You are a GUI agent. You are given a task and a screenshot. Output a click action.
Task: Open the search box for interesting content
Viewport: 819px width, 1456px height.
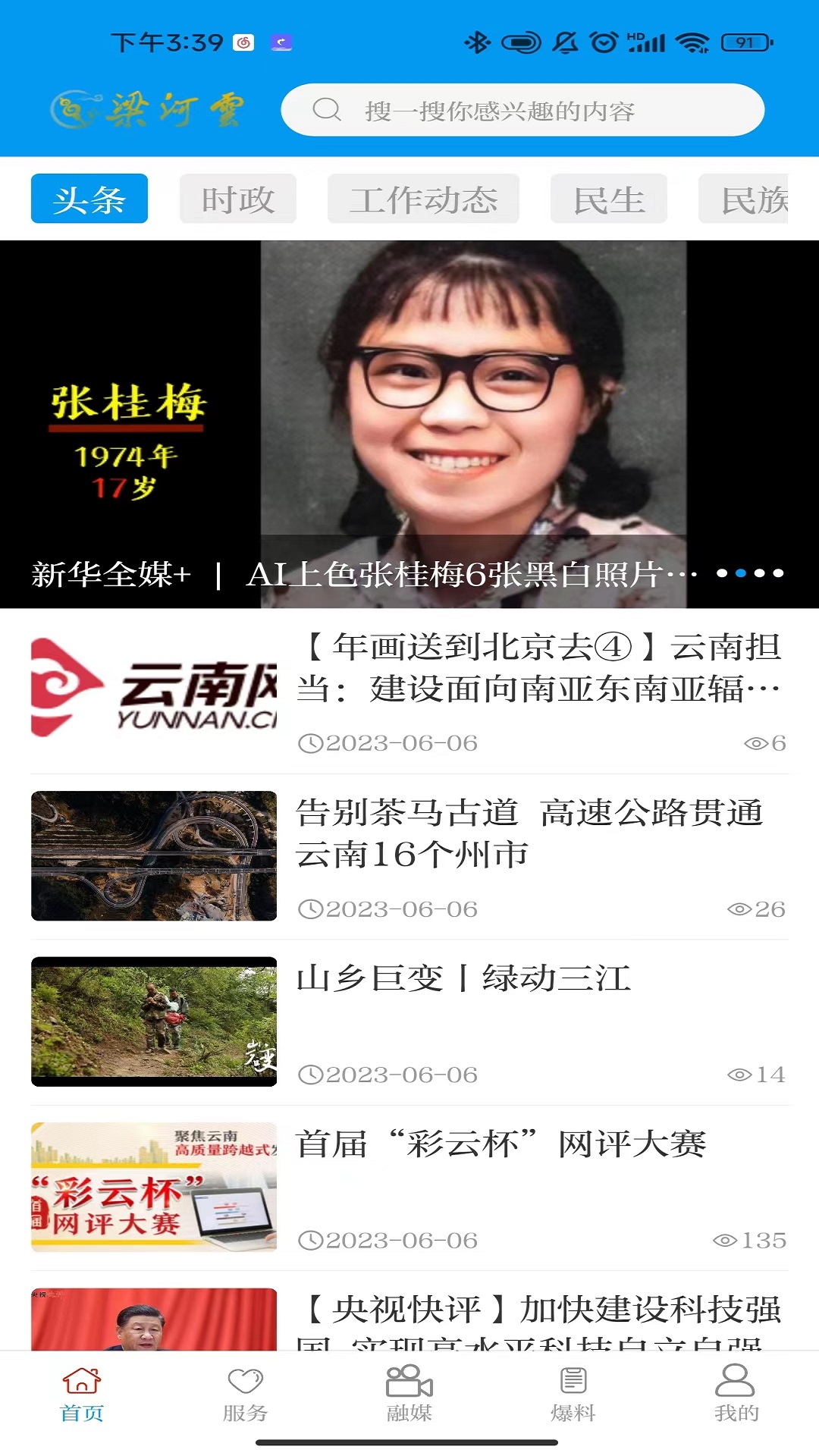point(522,111)
